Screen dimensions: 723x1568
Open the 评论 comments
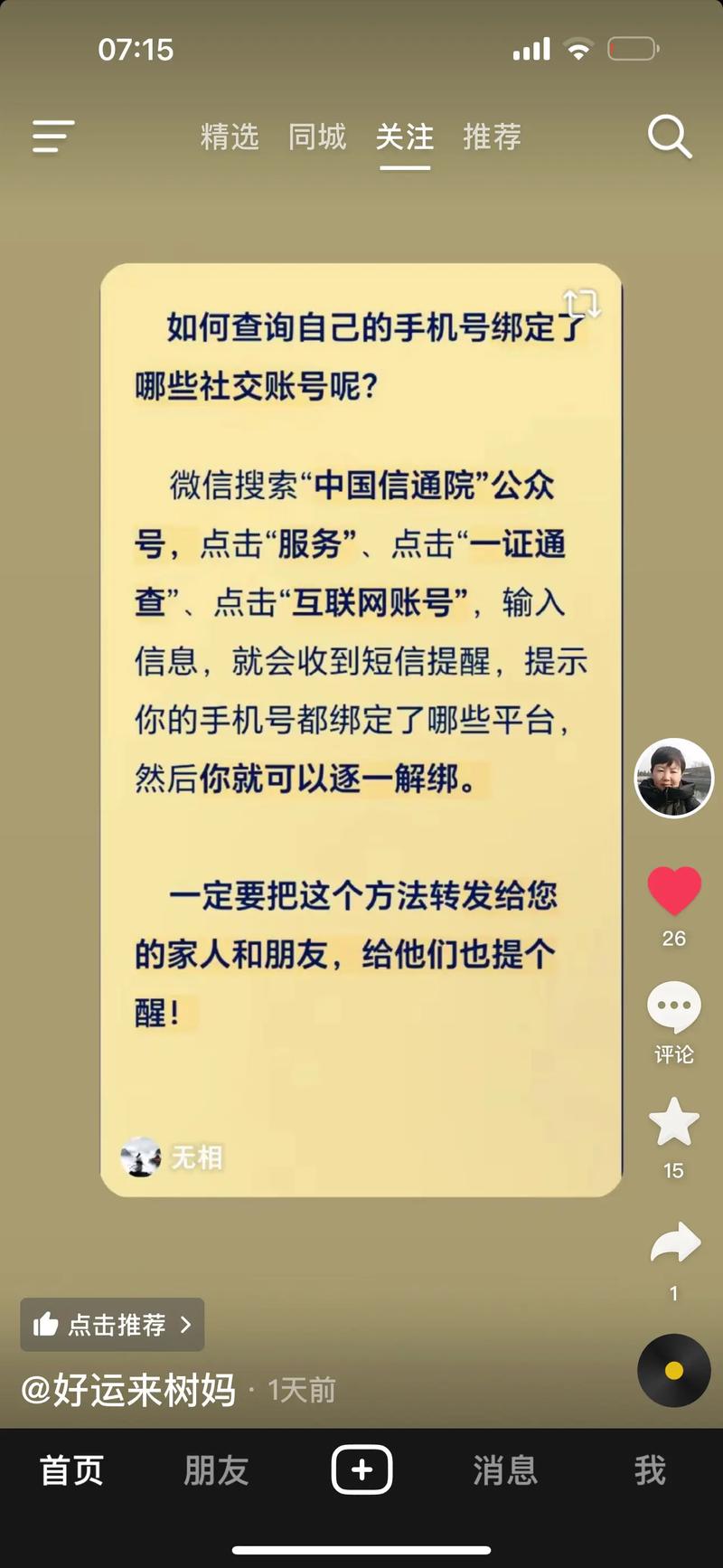pyautogui.click(x=674, y=1008)
